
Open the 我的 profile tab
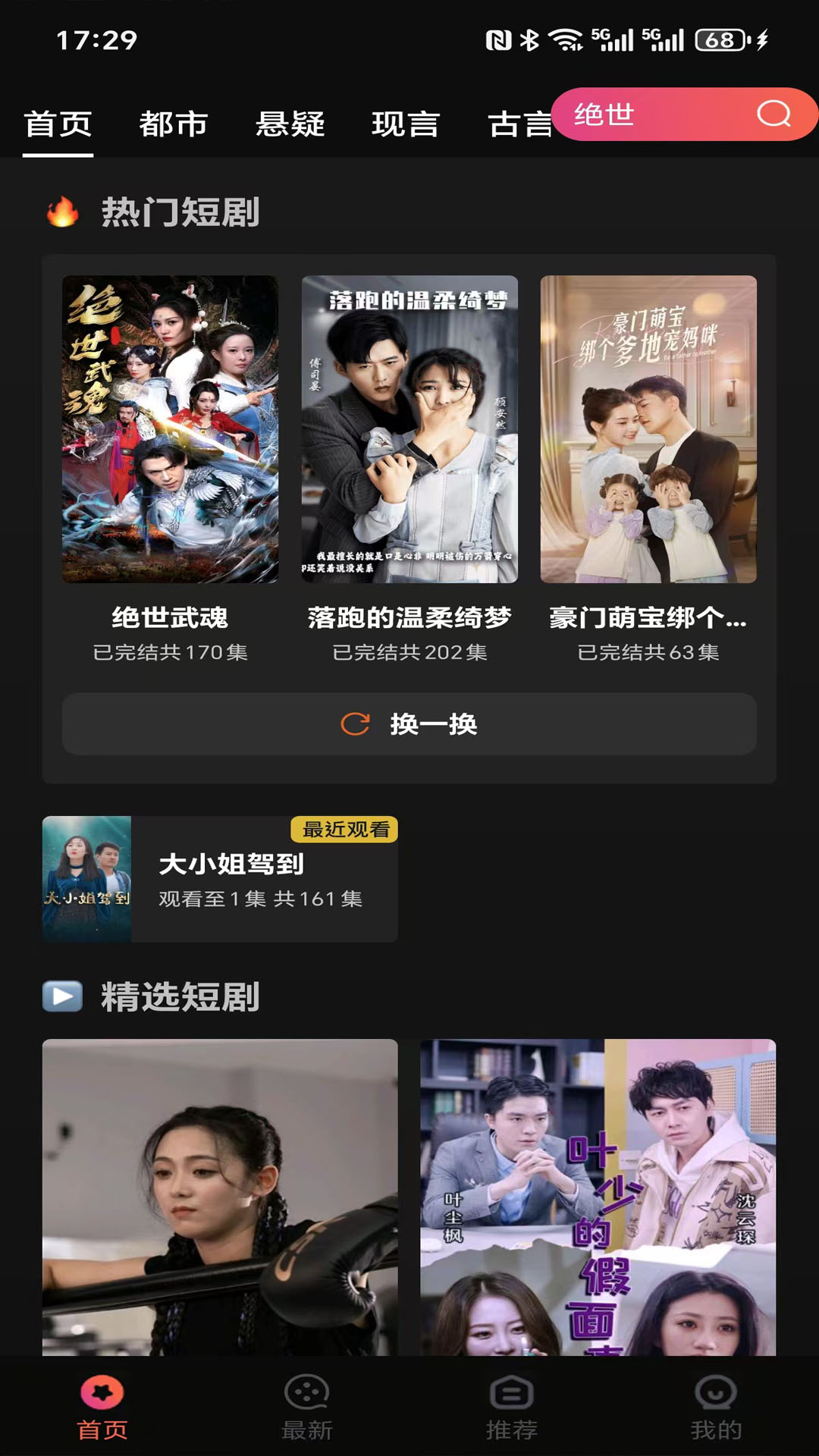pos(716,1407)
